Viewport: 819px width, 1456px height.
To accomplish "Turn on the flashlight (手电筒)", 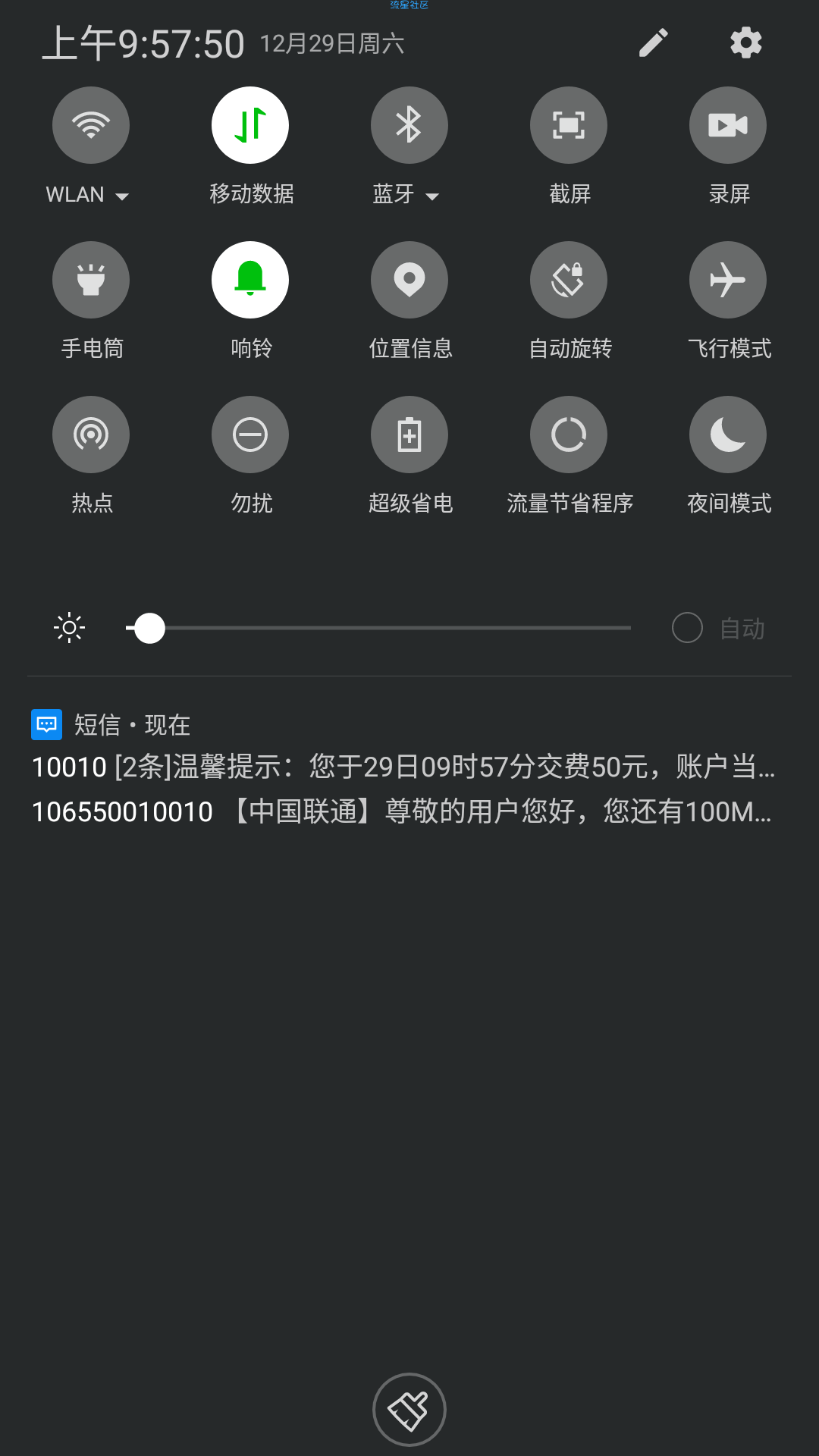I will (x=91, y=280).
